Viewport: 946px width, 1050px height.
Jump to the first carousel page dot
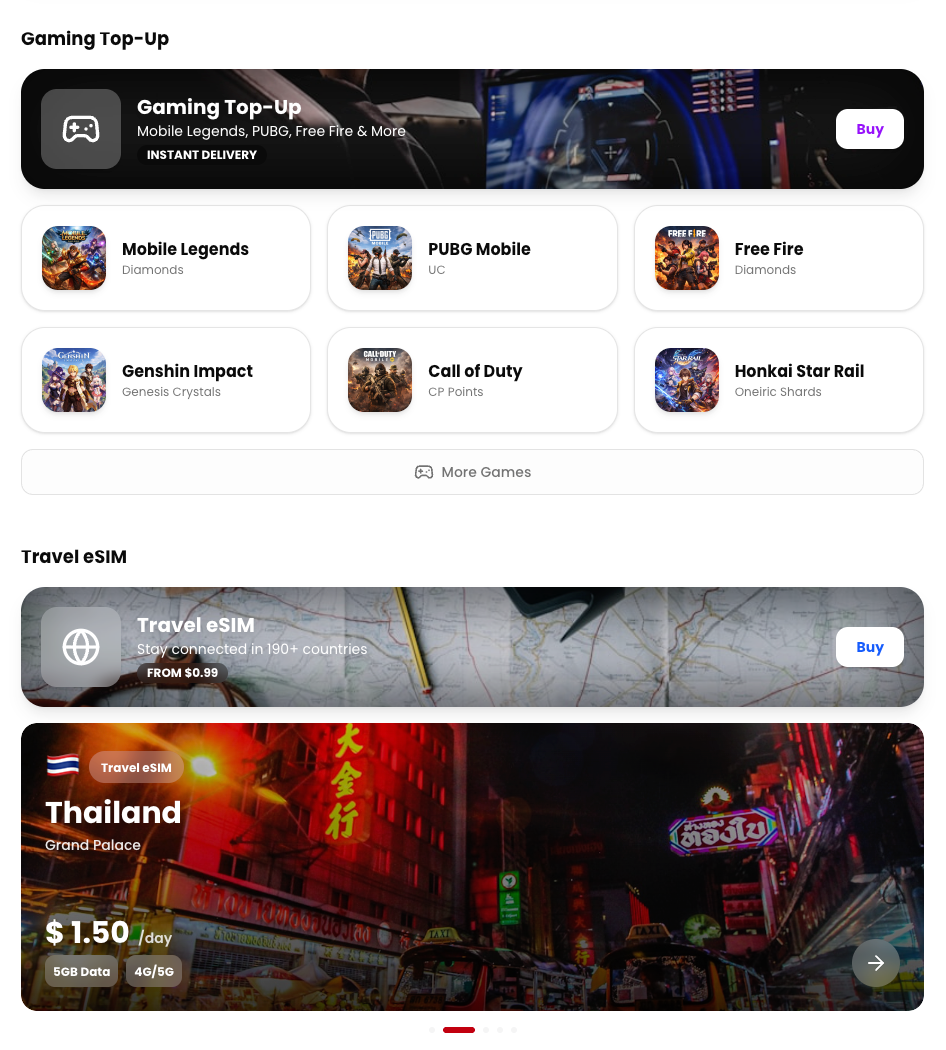(x=432, y=1030)
